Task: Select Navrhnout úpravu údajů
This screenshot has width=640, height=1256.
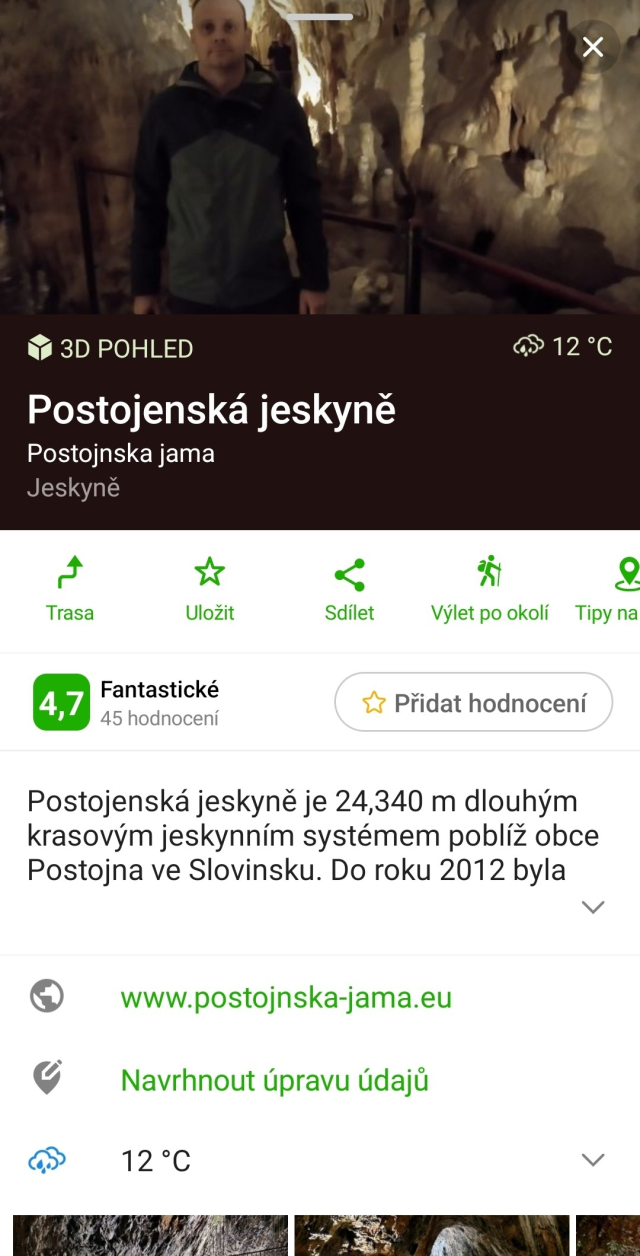Action: (x=274, y=1080)
